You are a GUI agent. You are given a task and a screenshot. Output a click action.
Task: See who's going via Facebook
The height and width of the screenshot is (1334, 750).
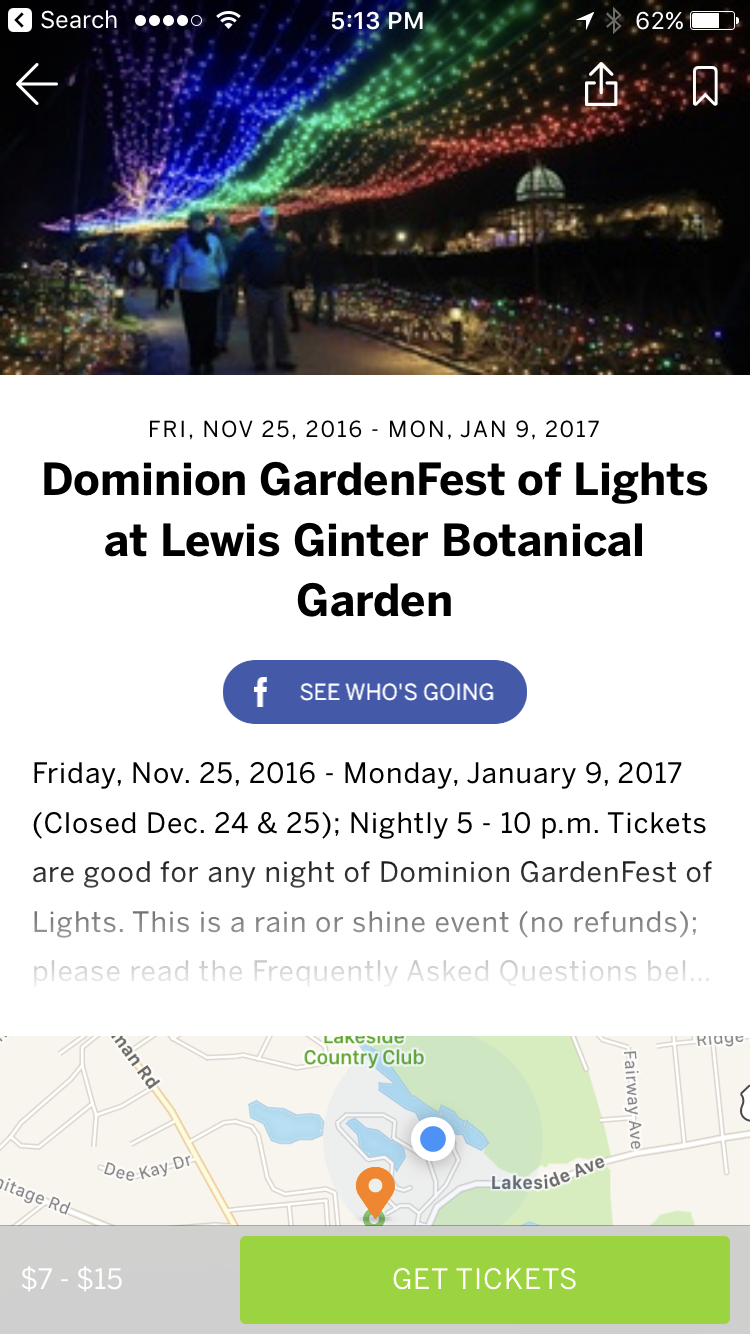coord(375,692)
